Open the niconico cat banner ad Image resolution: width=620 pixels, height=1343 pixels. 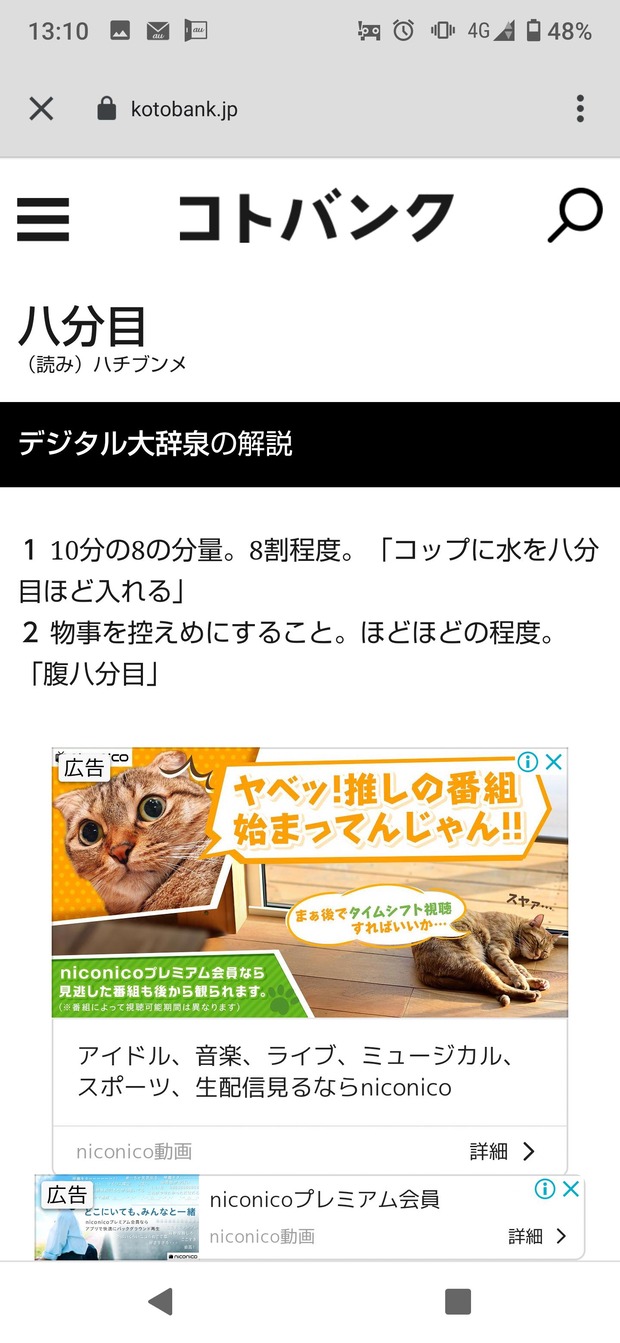[x=310, y=883]
